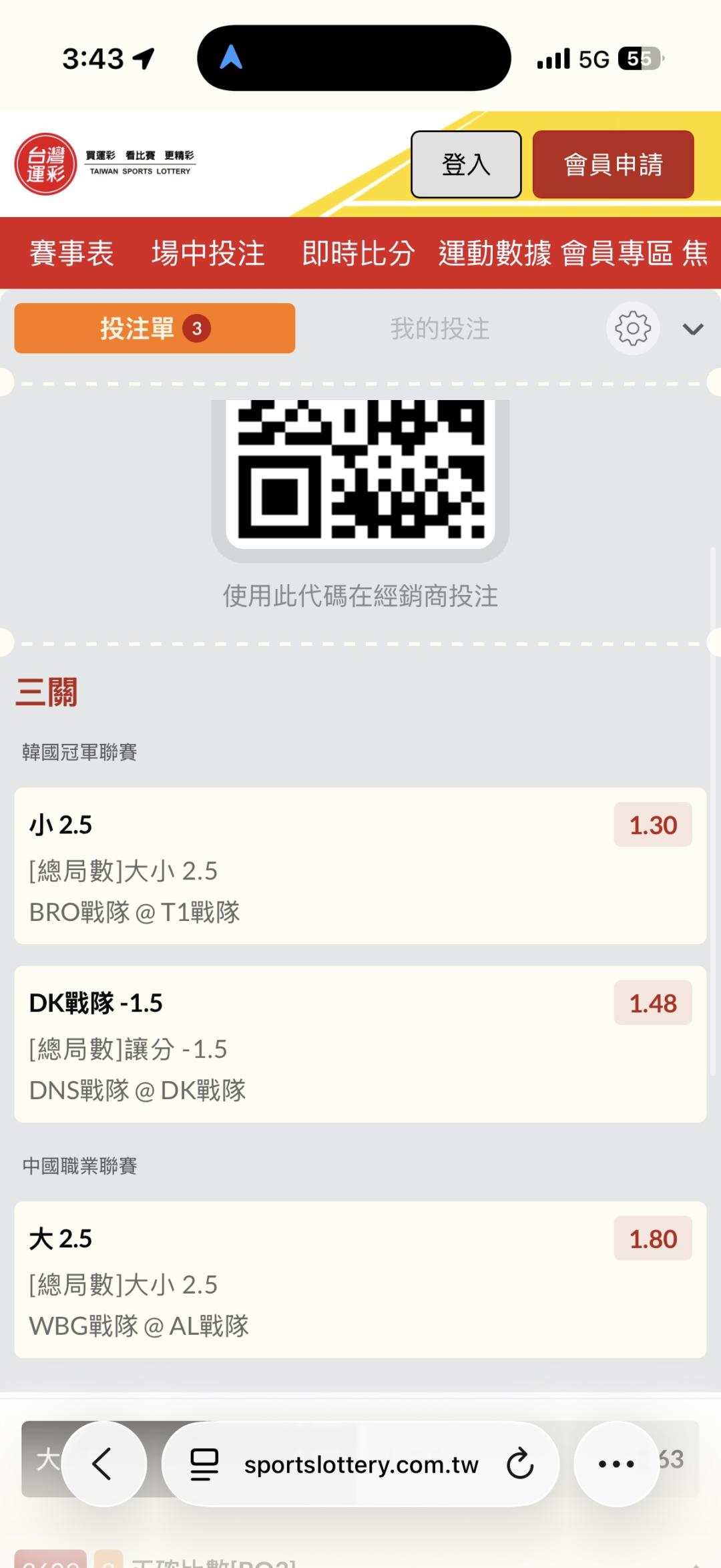Viewport: 721px width, 1568px height.
Task: Open bet slip settings gear
Action: click(x=632, y=329)
